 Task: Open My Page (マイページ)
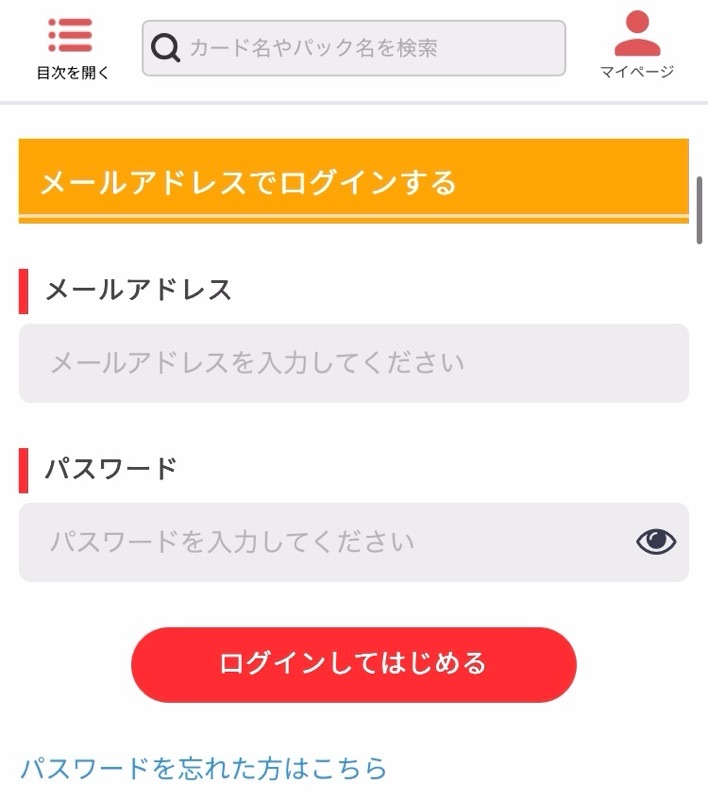coord(637,44)
